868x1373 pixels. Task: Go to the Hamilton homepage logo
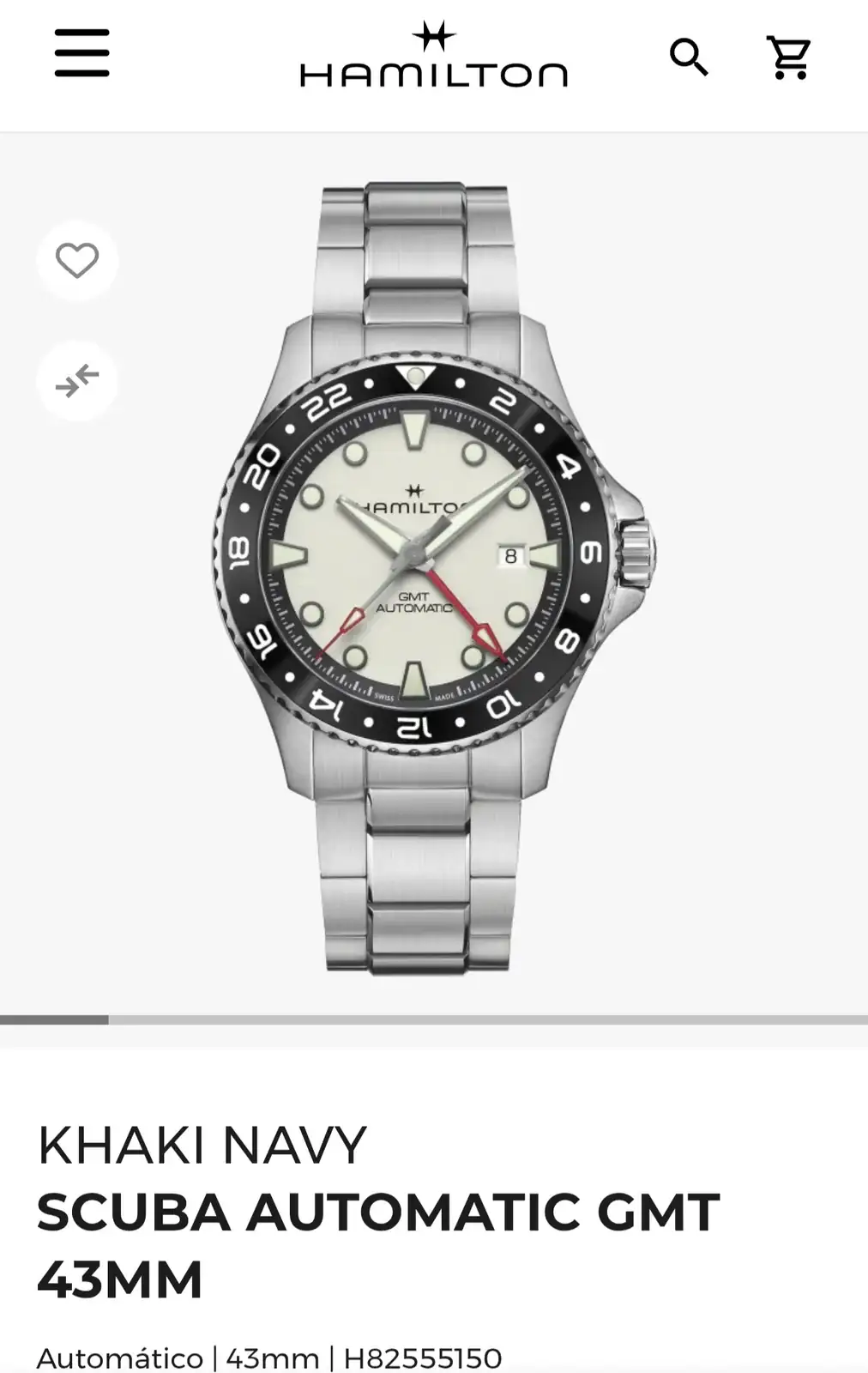[434, 56]
